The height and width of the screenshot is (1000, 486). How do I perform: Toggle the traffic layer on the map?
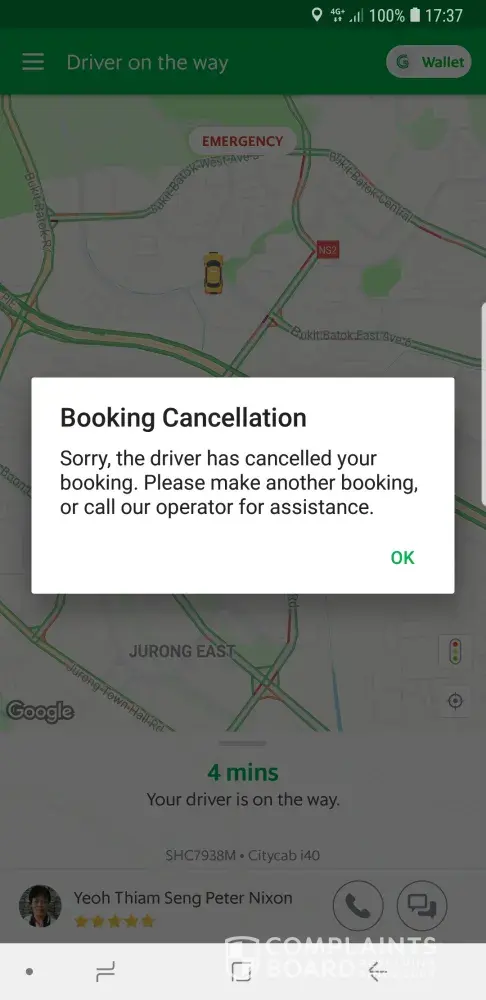point(455,652)
